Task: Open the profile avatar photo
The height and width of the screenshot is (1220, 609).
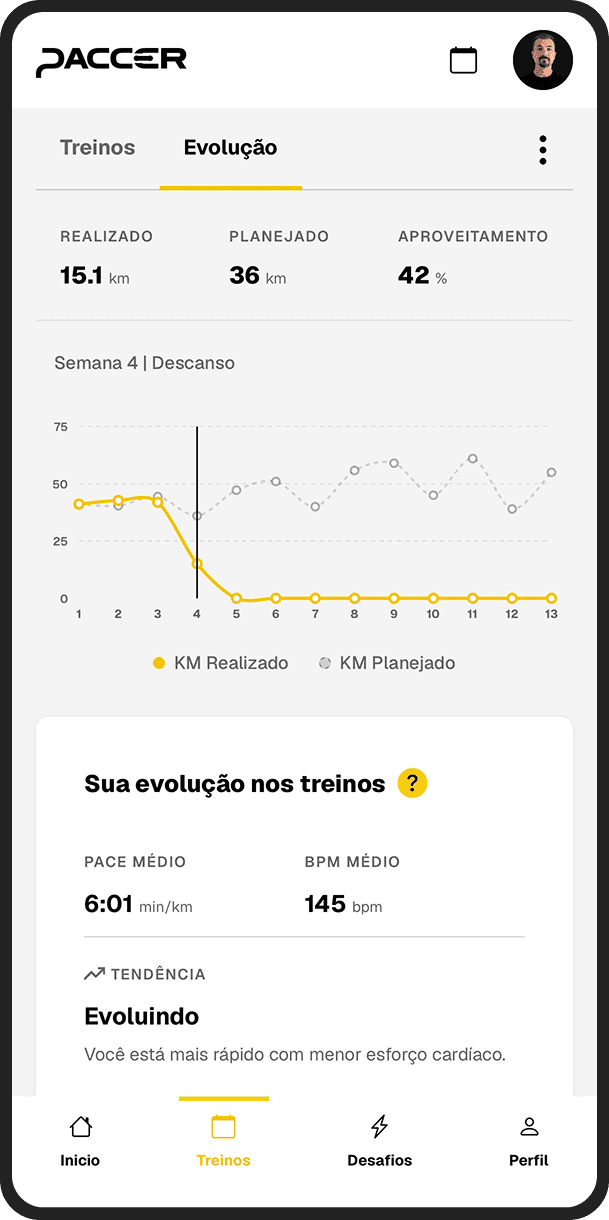Action: point(543,60)
